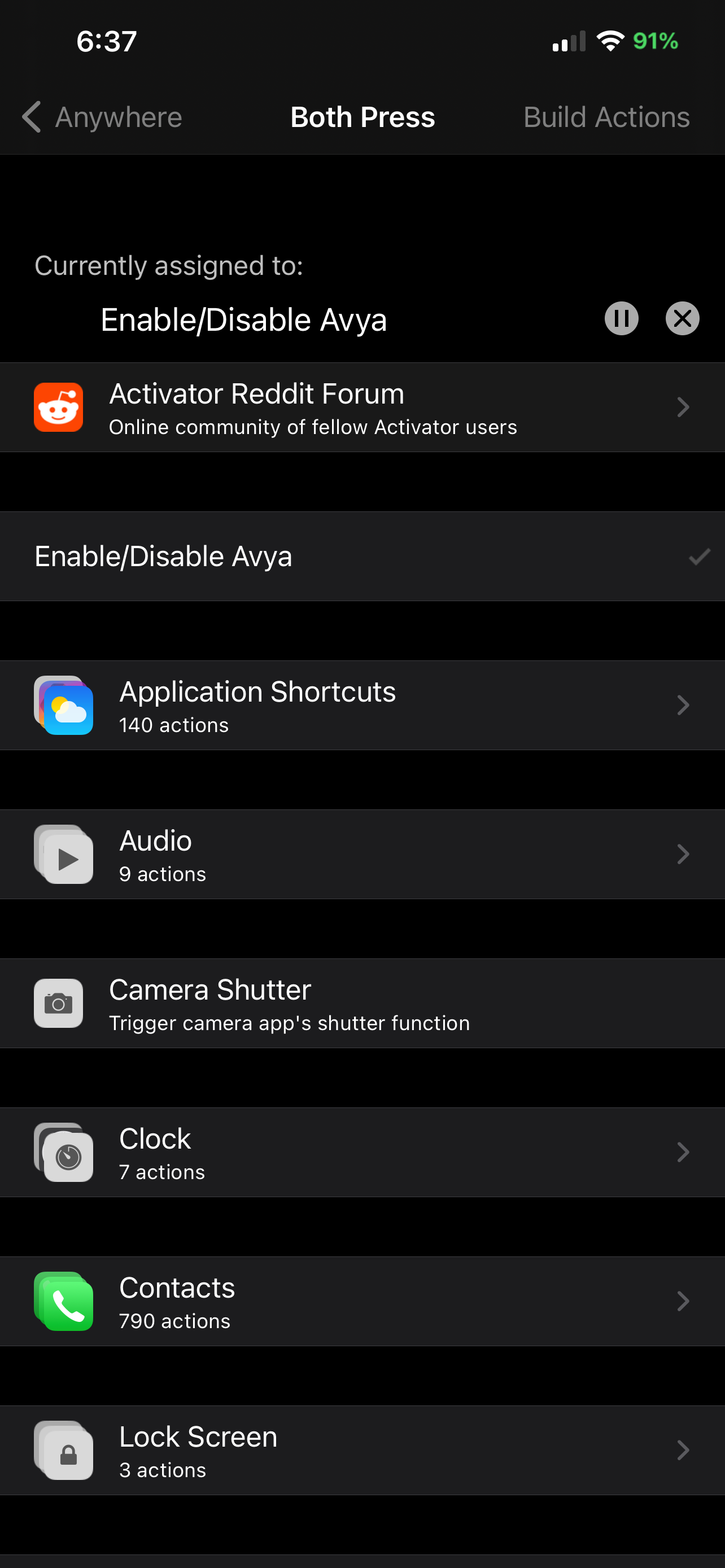Open Application Shortcuts actions
The height and width of the screenshot is (1568, 725).
coord(362,706)
